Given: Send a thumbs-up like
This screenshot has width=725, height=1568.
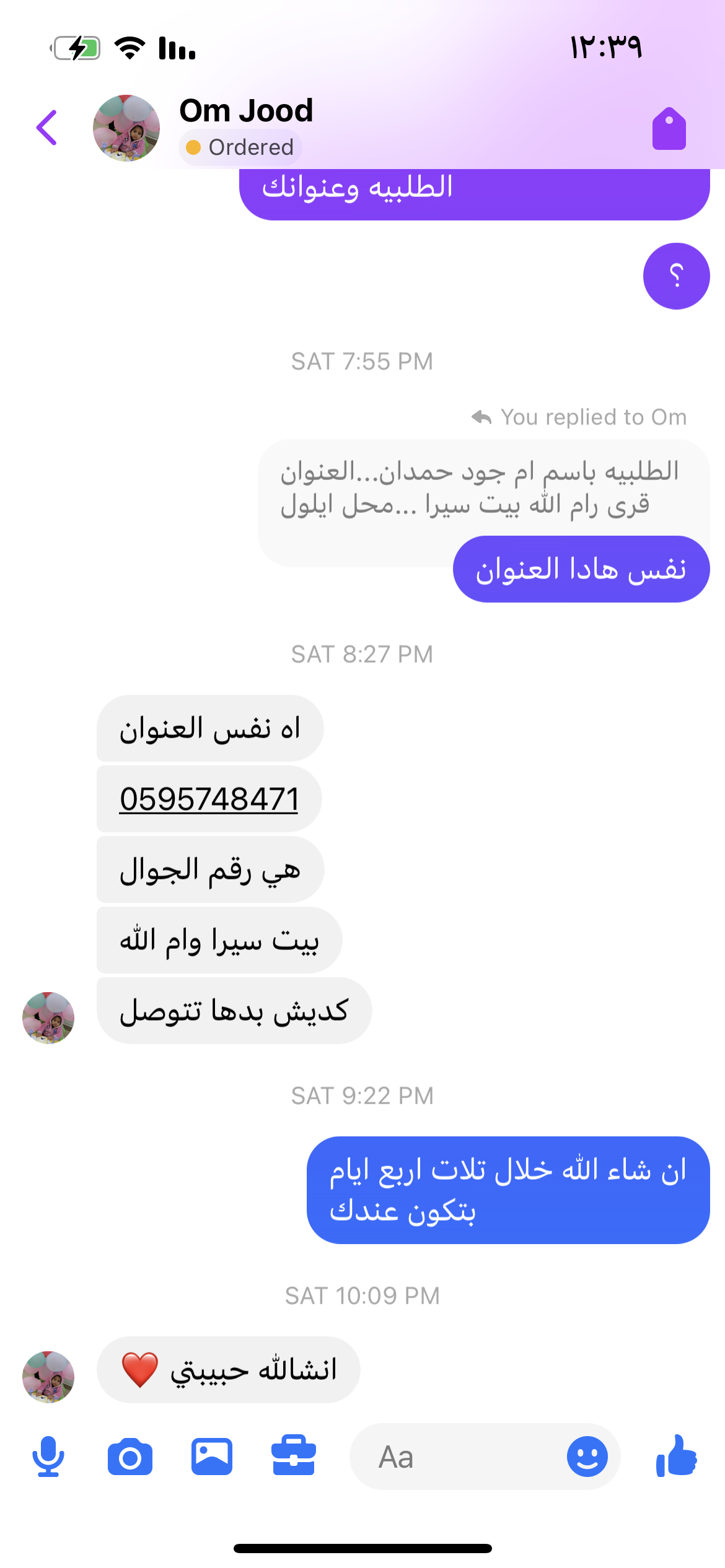Looking at the screenshot, I should click(677, 1457).
